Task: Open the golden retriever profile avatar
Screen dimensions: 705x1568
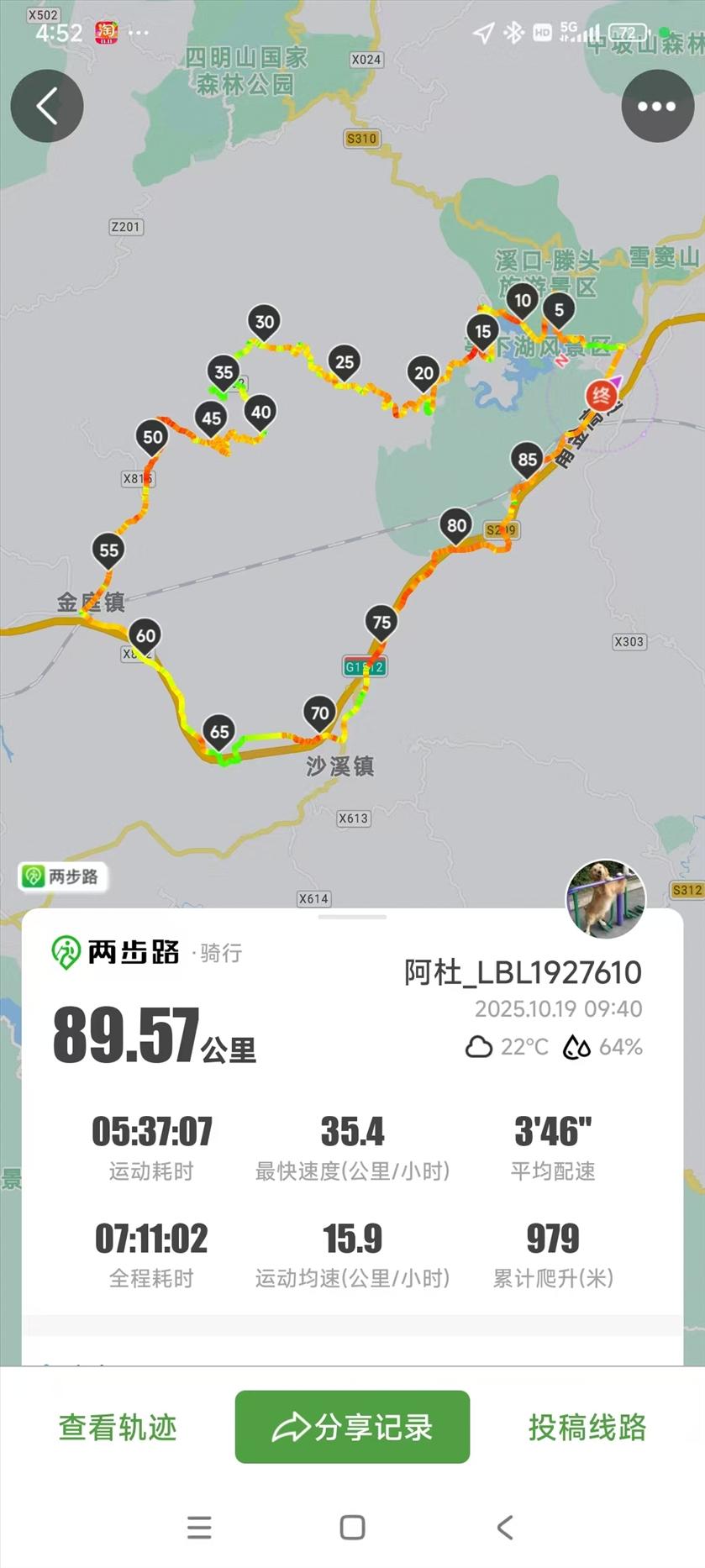Action: pos(606,897)
